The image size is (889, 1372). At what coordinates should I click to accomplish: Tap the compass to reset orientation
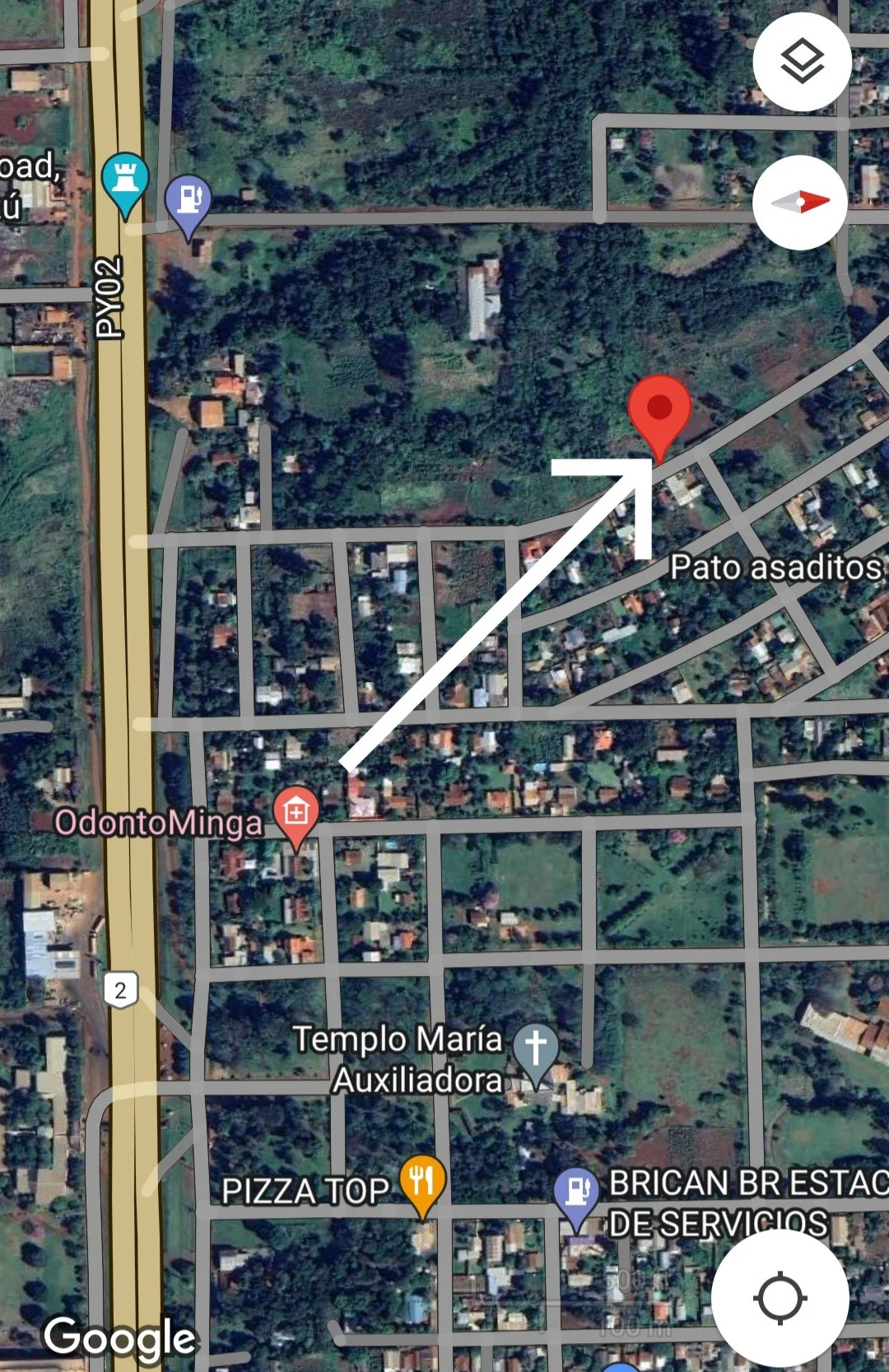(800, 202)
